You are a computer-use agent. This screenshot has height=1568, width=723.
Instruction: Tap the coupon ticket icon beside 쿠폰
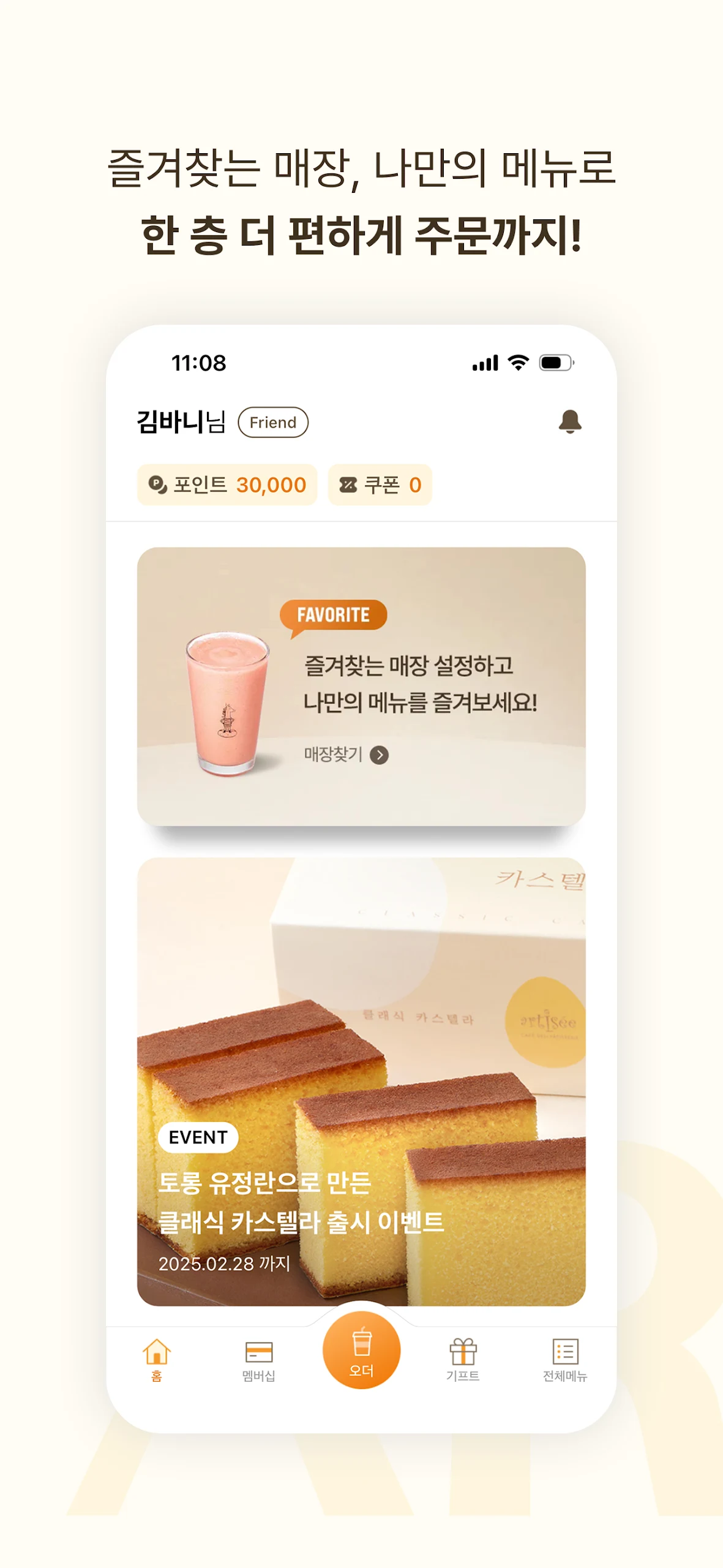point(349,484)
